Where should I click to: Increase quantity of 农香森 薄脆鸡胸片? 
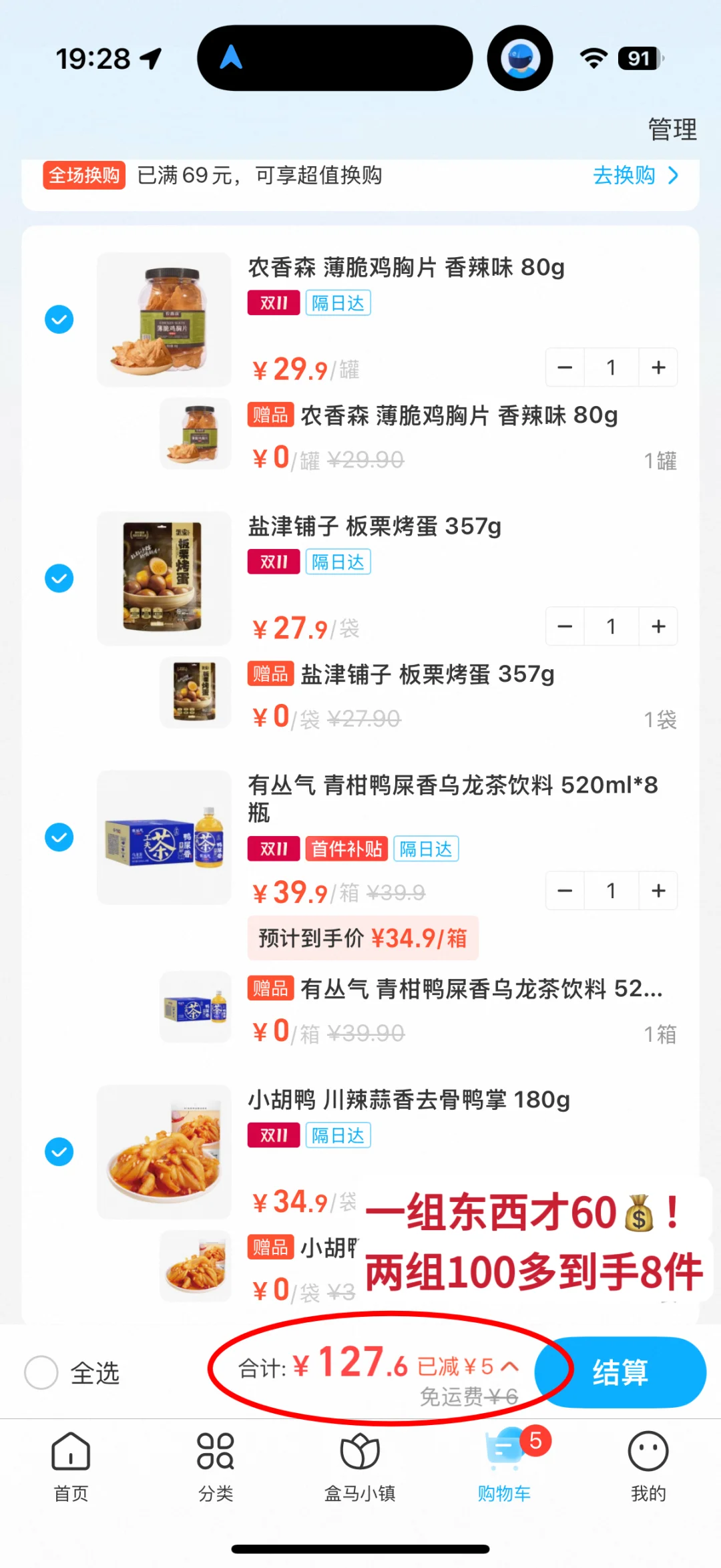pos(658,367)
